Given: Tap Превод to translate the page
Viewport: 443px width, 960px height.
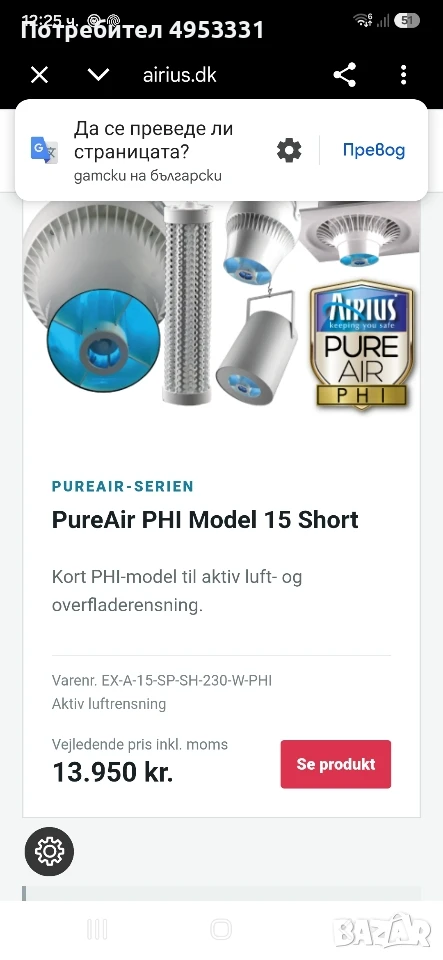Looking at the screenshot, I should tap(374, 150).
